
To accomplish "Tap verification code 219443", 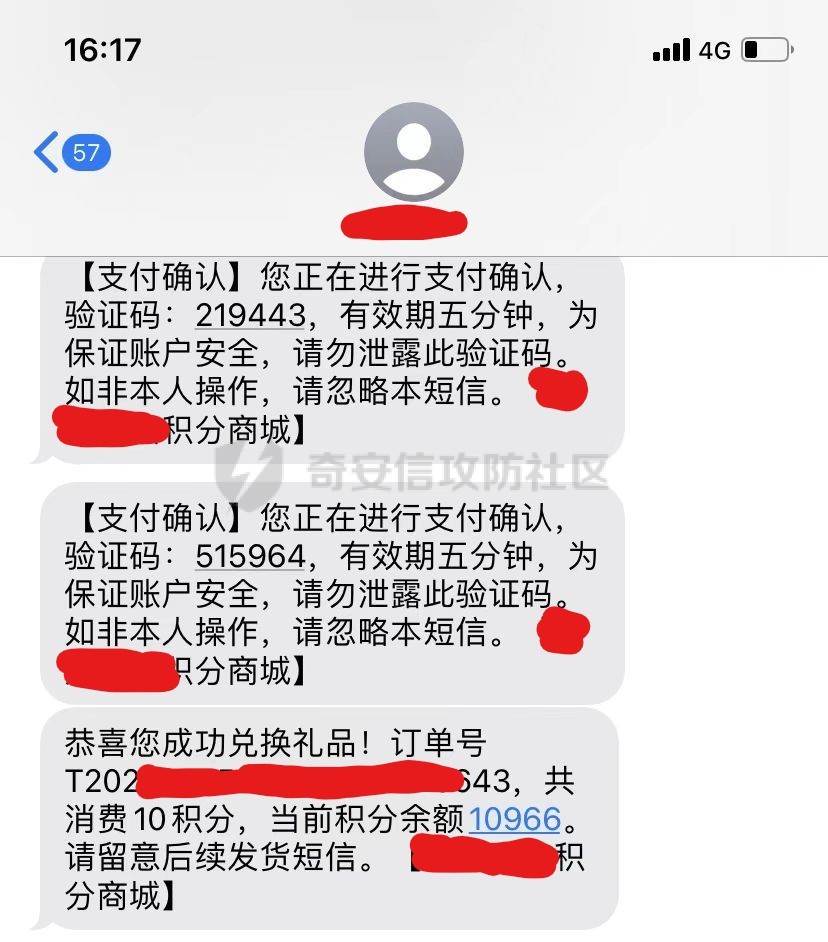I will click(x=250, y=316).
